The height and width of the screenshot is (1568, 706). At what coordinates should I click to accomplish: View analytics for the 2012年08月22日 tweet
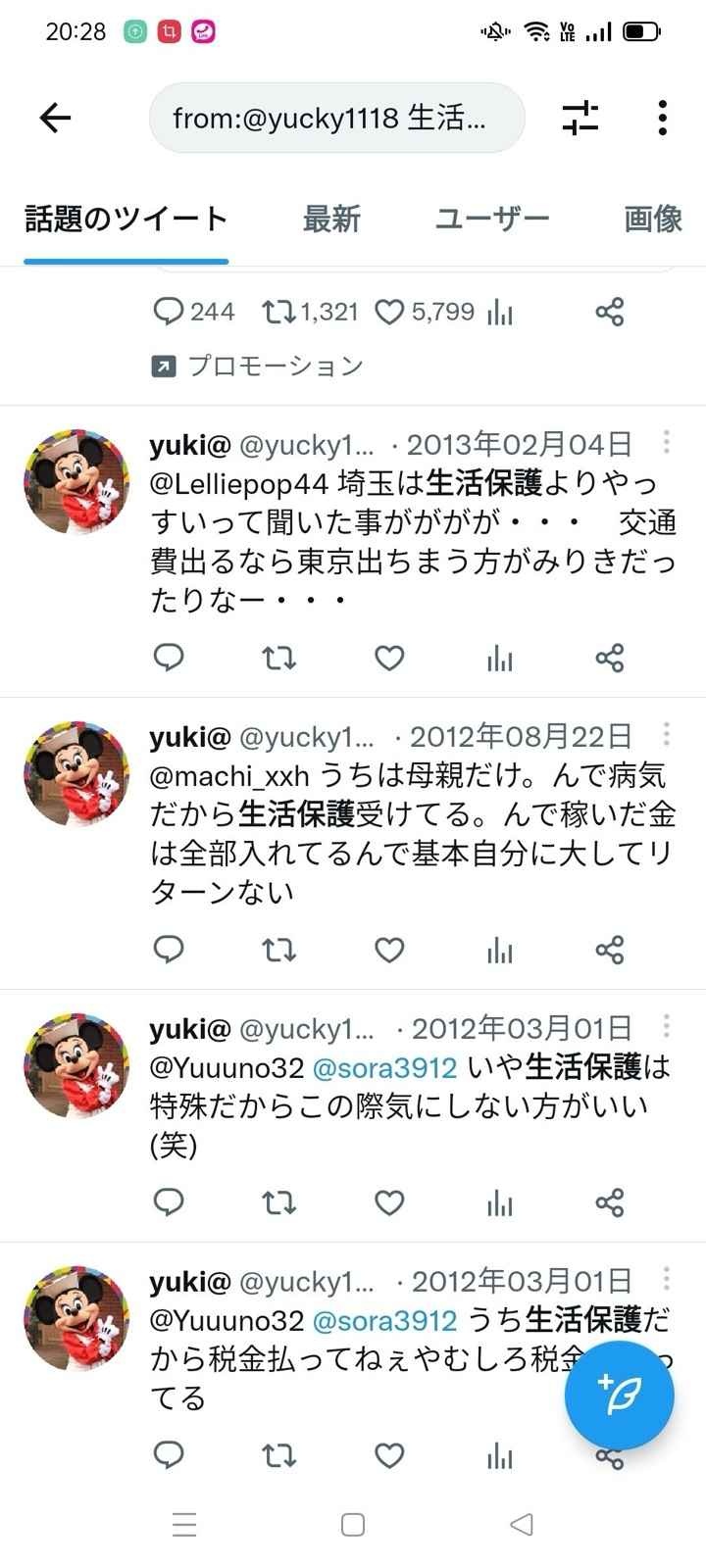(499, 949)
